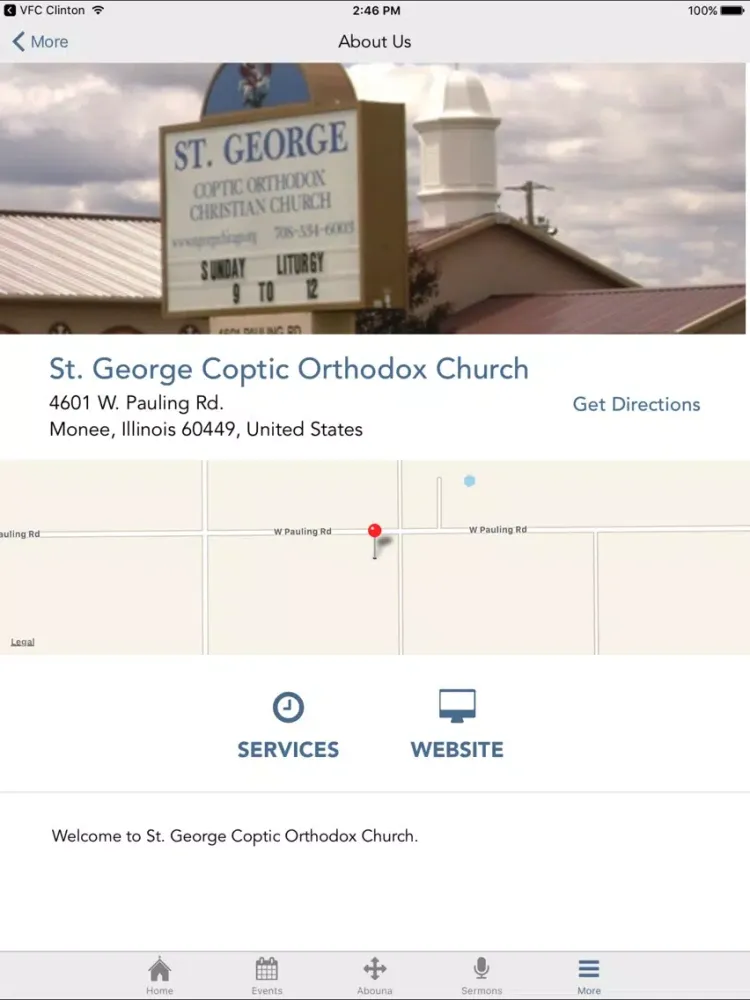Visit the church Website
Screen dimensions: 750x1000
tap(457, 725)
